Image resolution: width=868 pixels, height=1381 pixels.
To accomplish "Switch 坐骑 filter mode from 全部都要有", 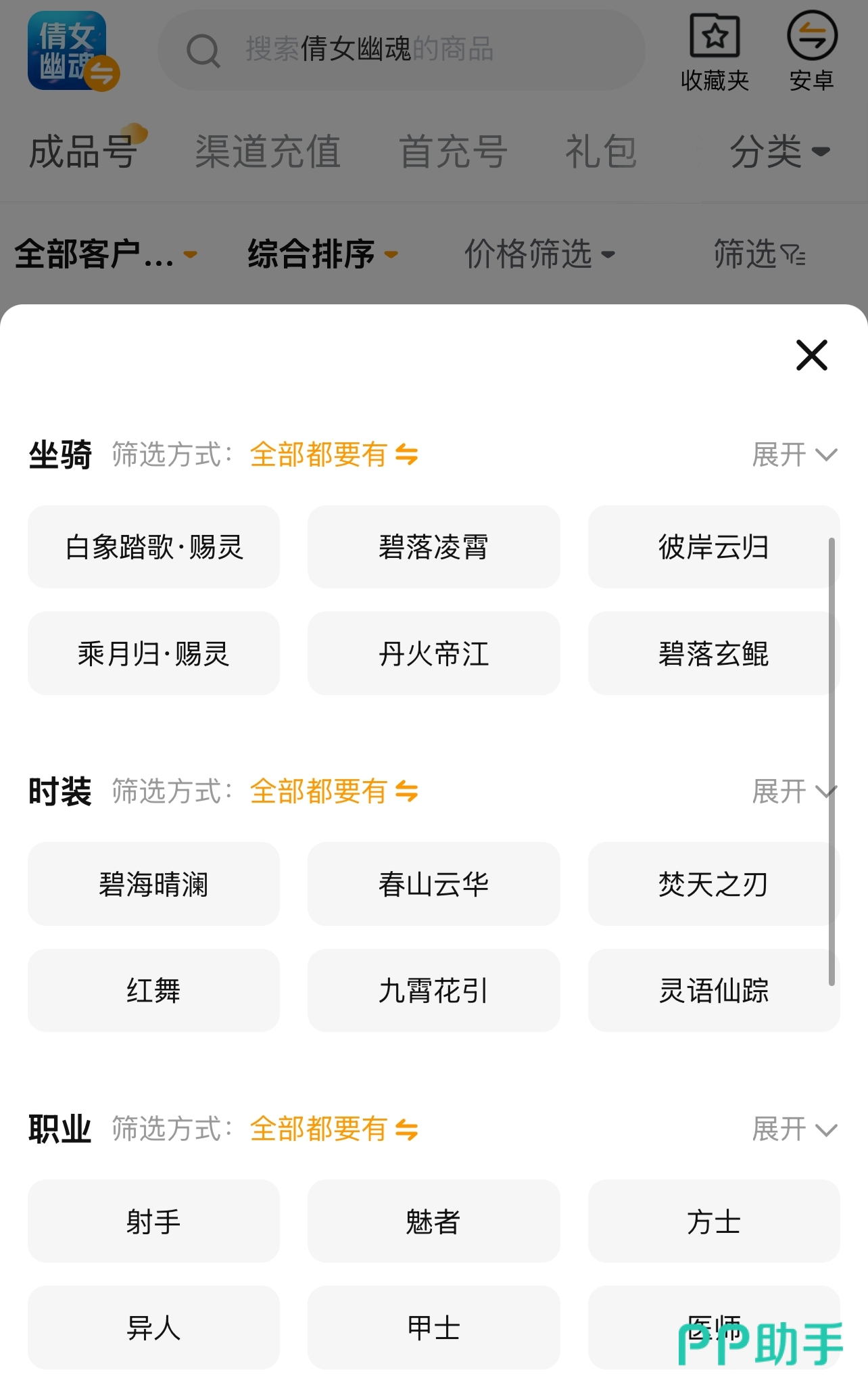I will pyautogui.click(x=334, y=454).
